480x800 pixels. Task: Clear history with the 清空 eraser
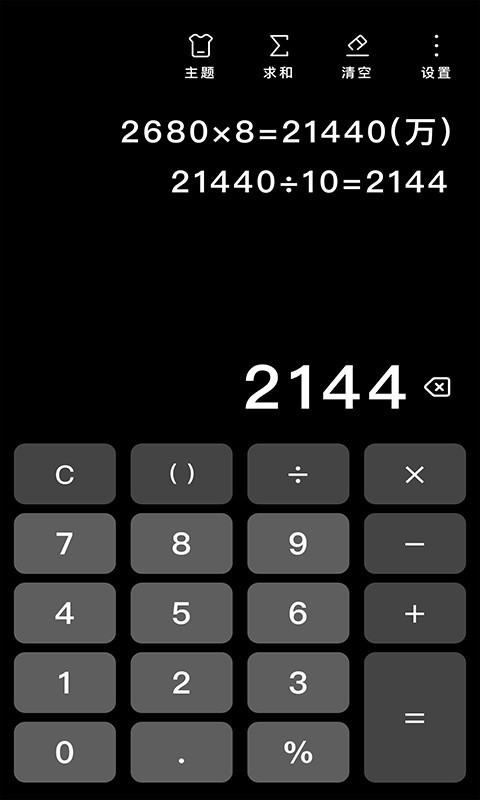pyautogui.click(x=357, y=57)
